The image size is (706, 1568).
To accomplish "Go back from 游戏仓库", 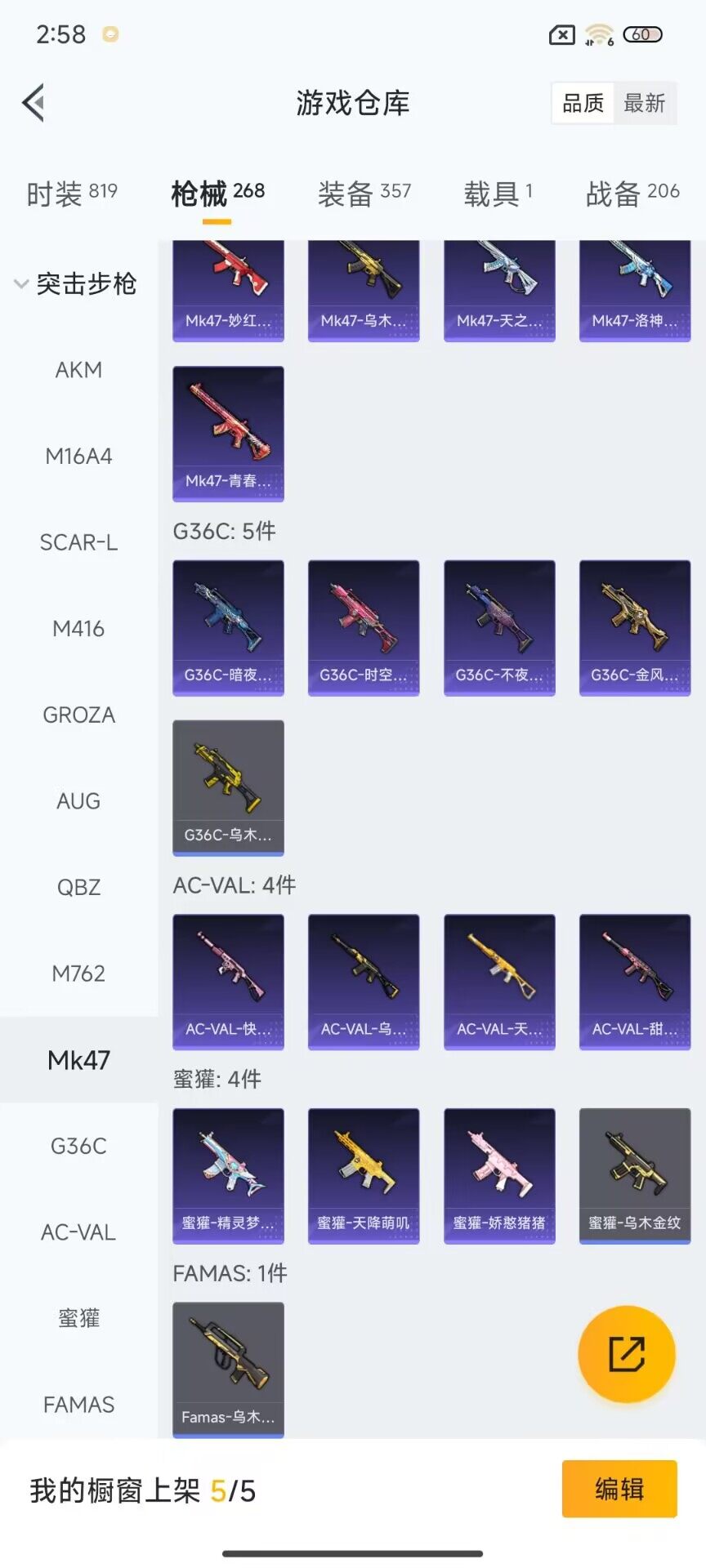I will [x=34, y=103].
